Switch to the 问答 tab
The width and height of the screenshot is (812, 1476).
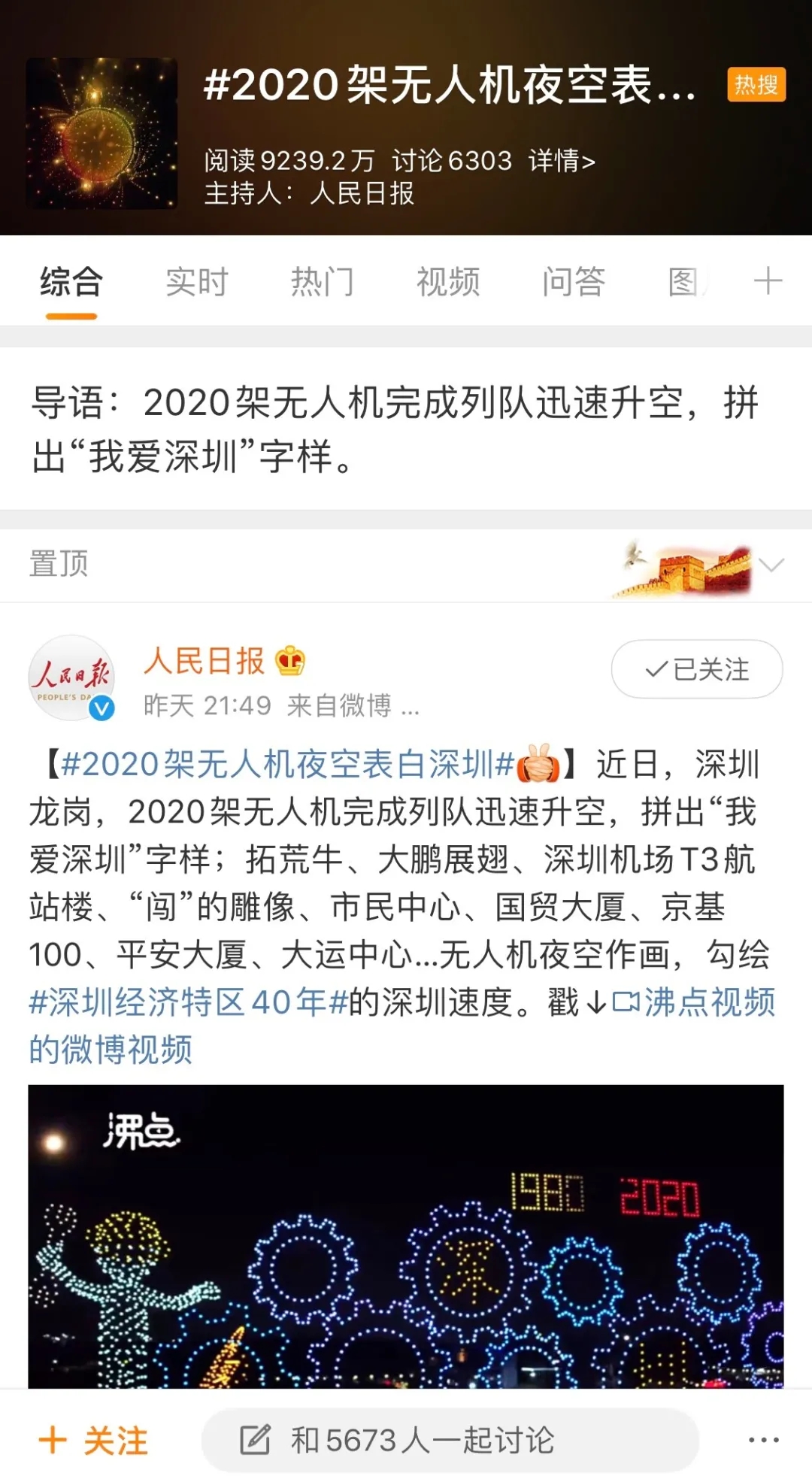tap(574, 282)
